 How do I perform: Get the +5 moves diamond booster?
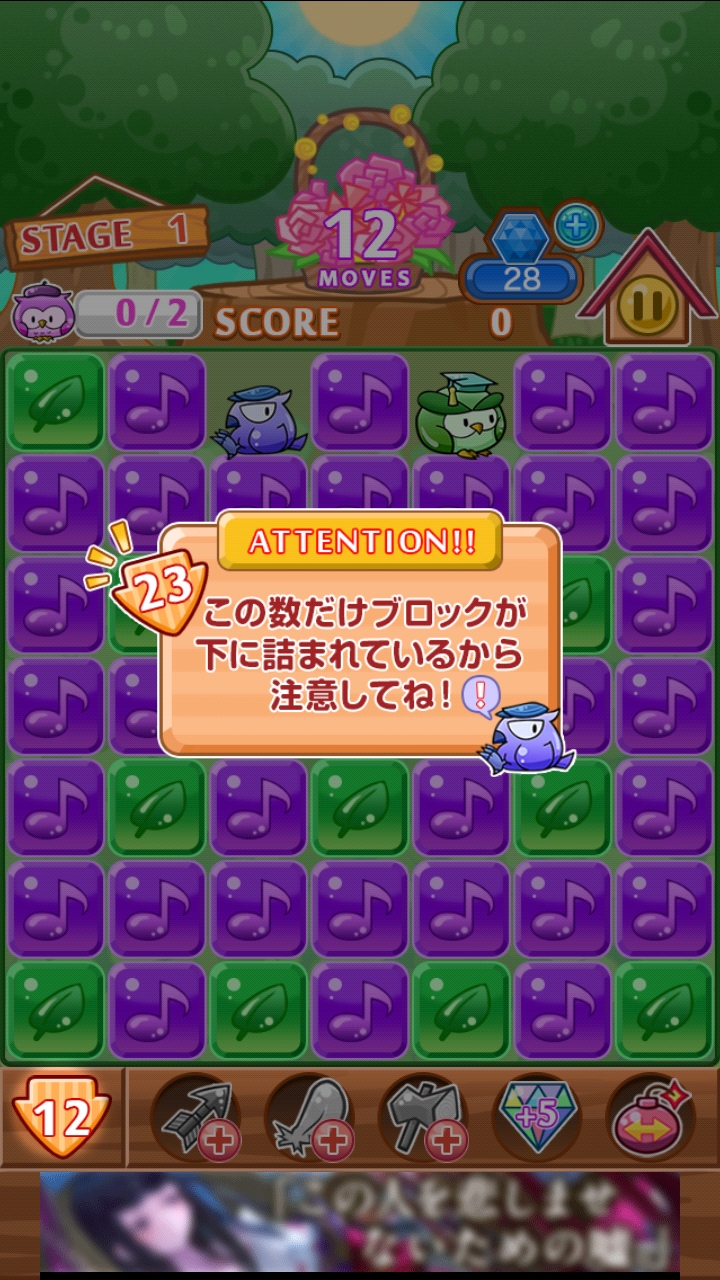tap(535, 1117)
